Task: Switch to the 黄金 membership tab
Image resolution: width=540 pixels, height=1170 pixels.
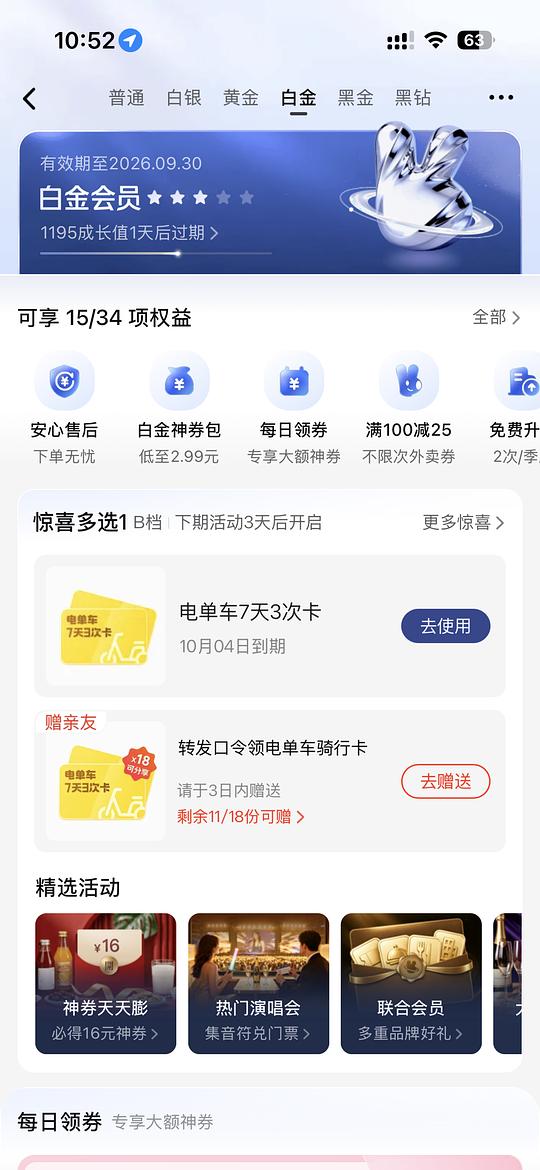Action: [x=241, y=98]
